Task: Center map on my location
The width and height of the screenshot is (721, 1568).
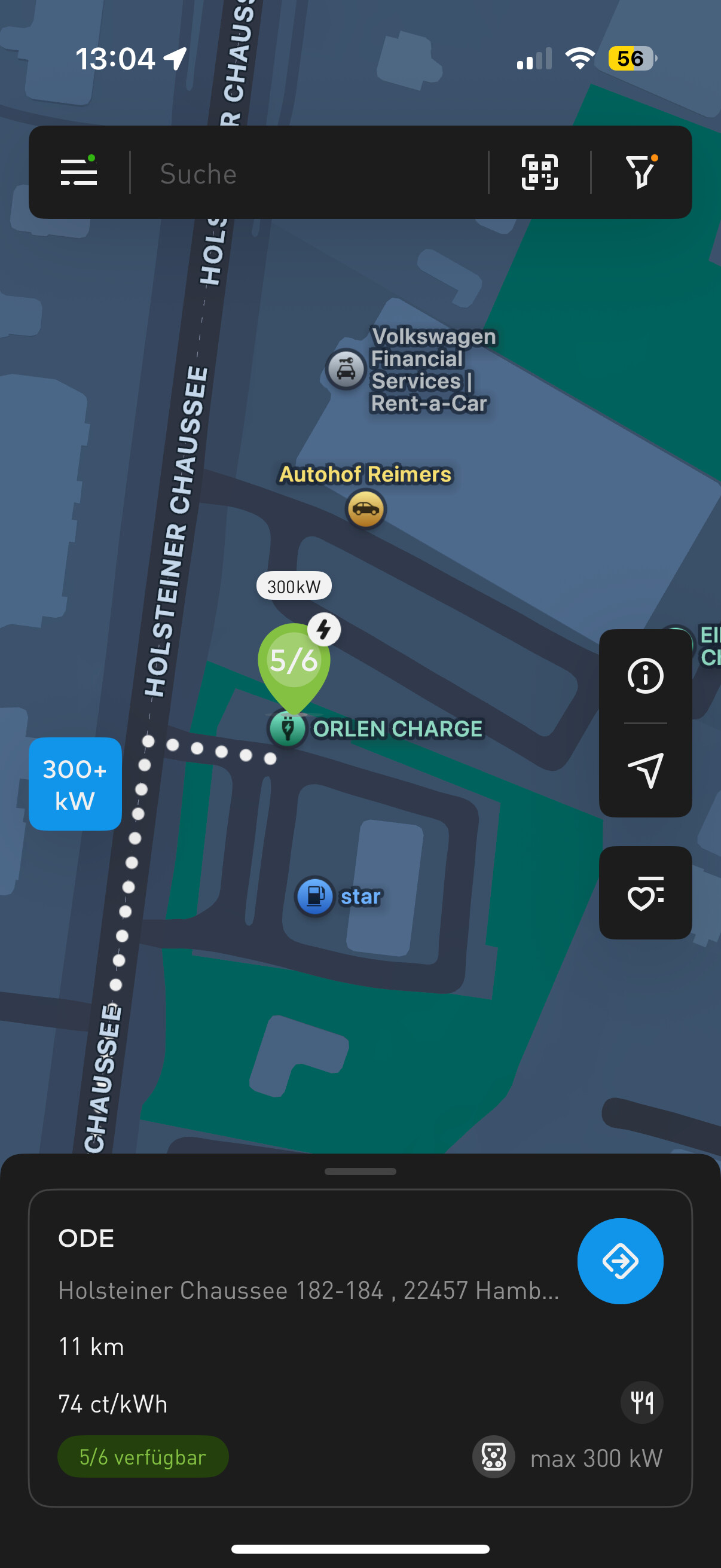Action: click(x=645, y=770)
